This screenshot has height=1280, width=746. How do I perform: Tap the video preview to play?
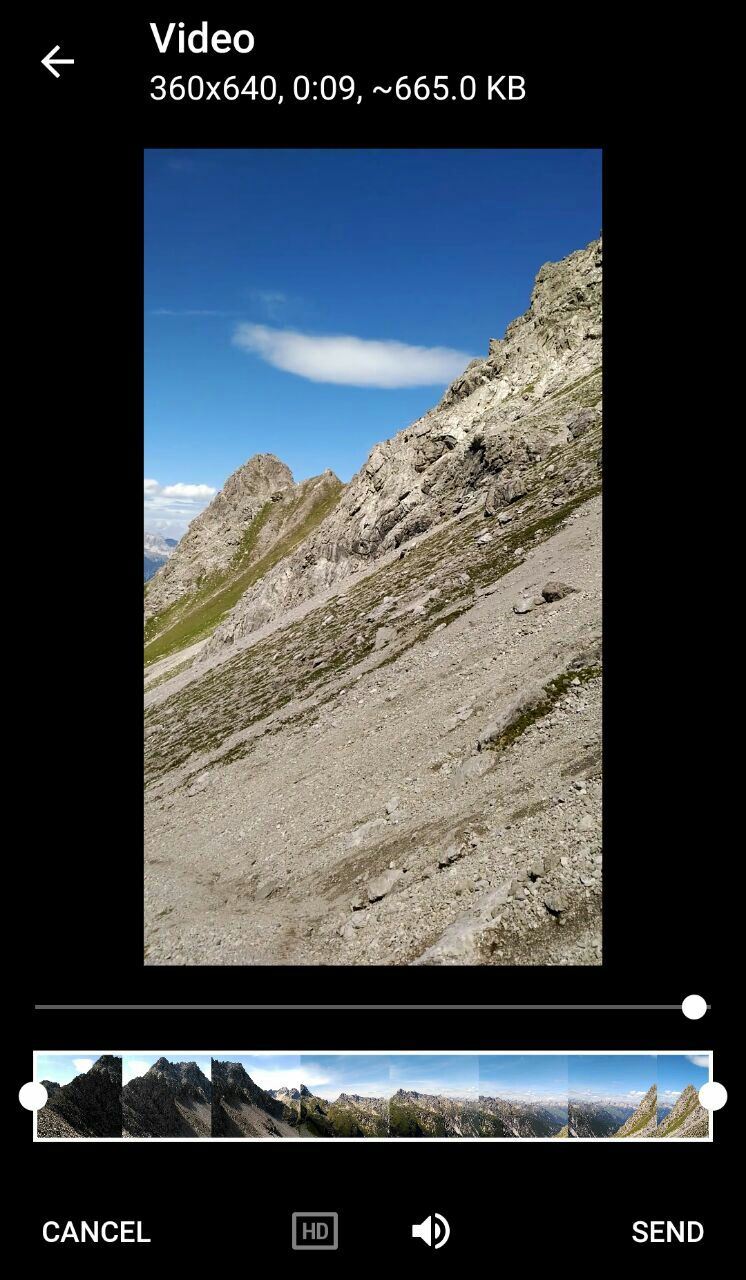[x=372, y=556]
